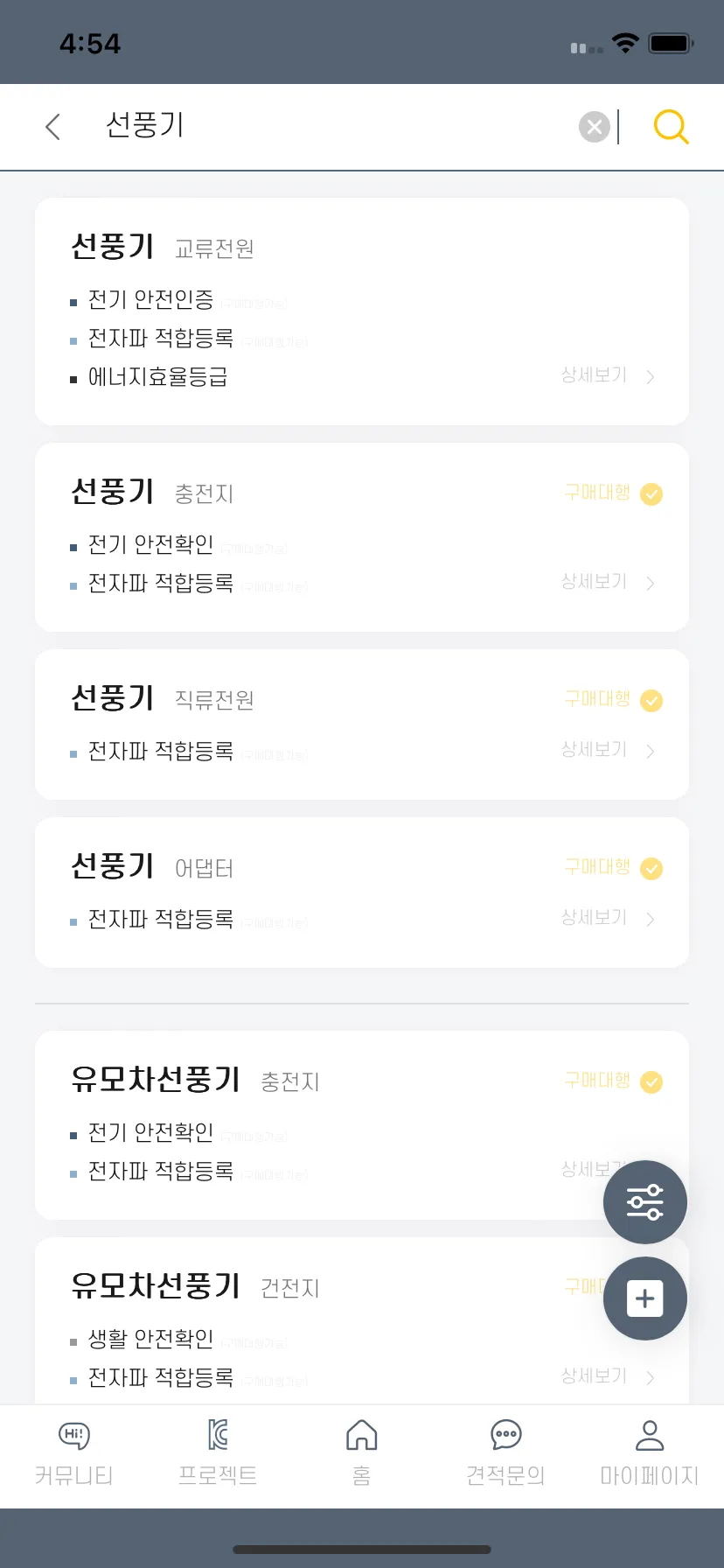Go back using the back arrow
The height and width of the screenshot is (1568, 724).
point(52,127)
